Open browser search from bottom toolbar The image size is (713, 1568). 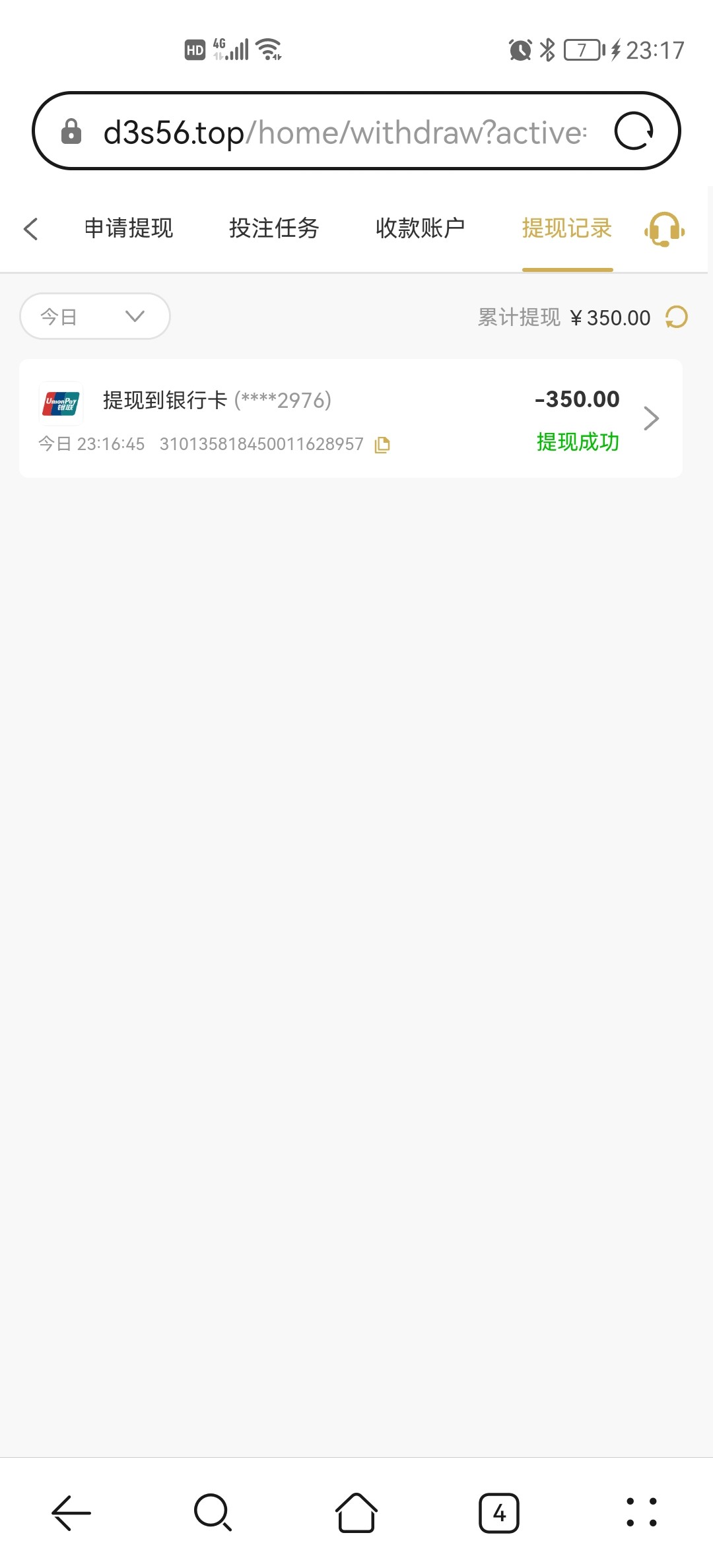[x=213, y=1513]
